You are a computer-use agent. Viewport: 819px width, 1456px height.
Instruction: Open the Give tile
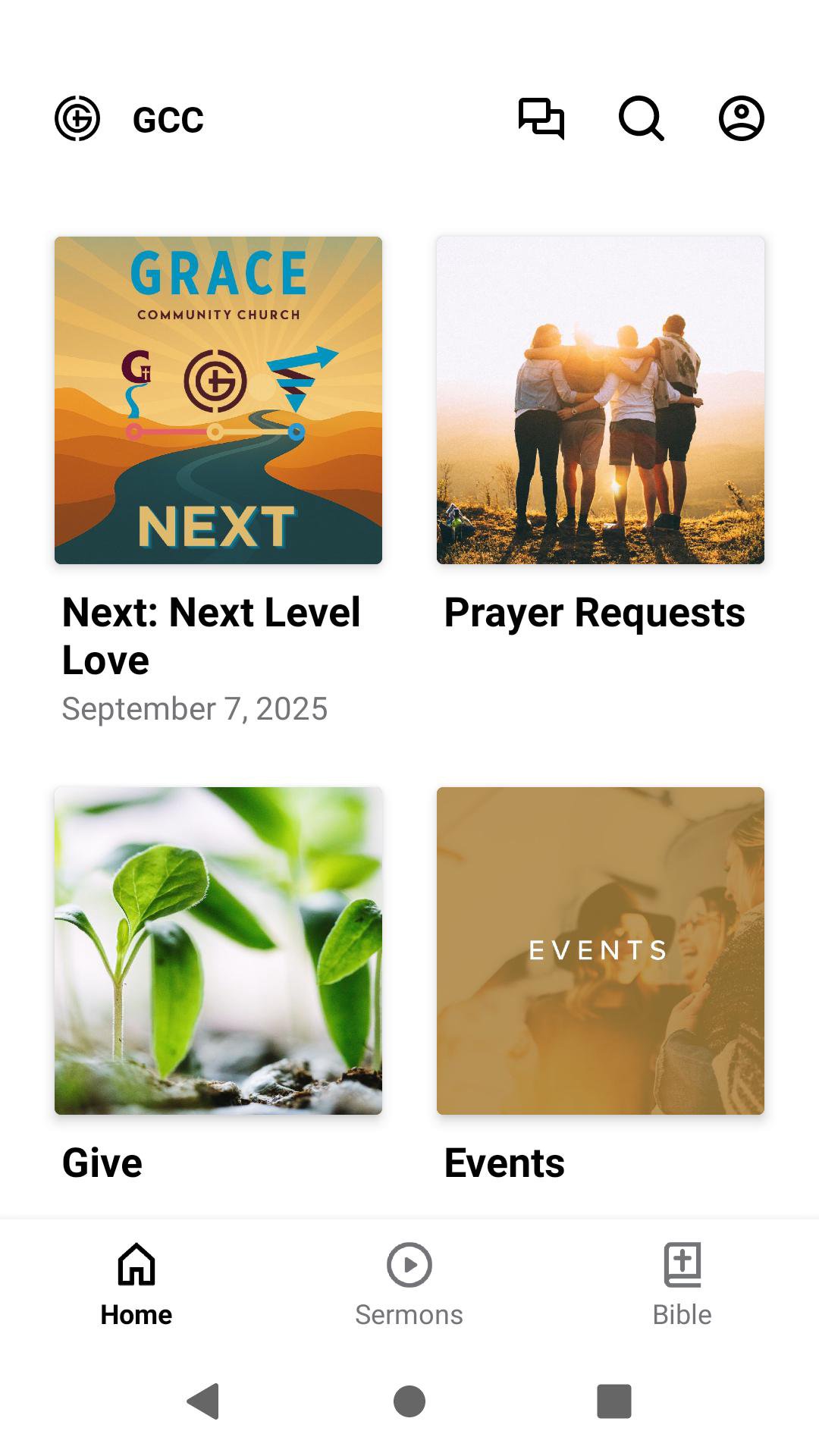[x=218, y=950]
